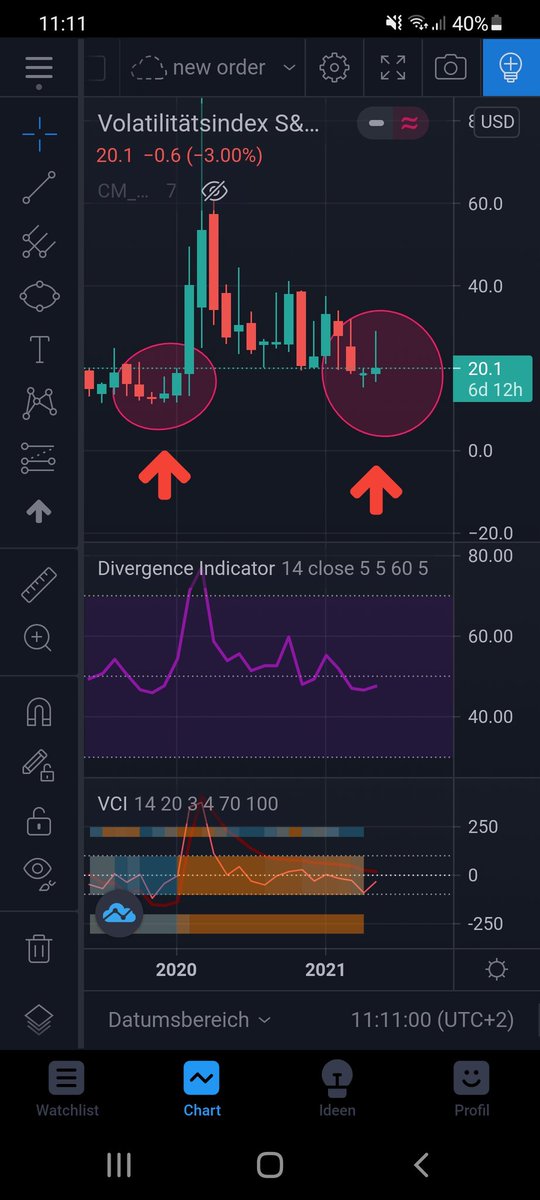
Task: Delete drawings with the trash icon
Action: coord(39,947)
